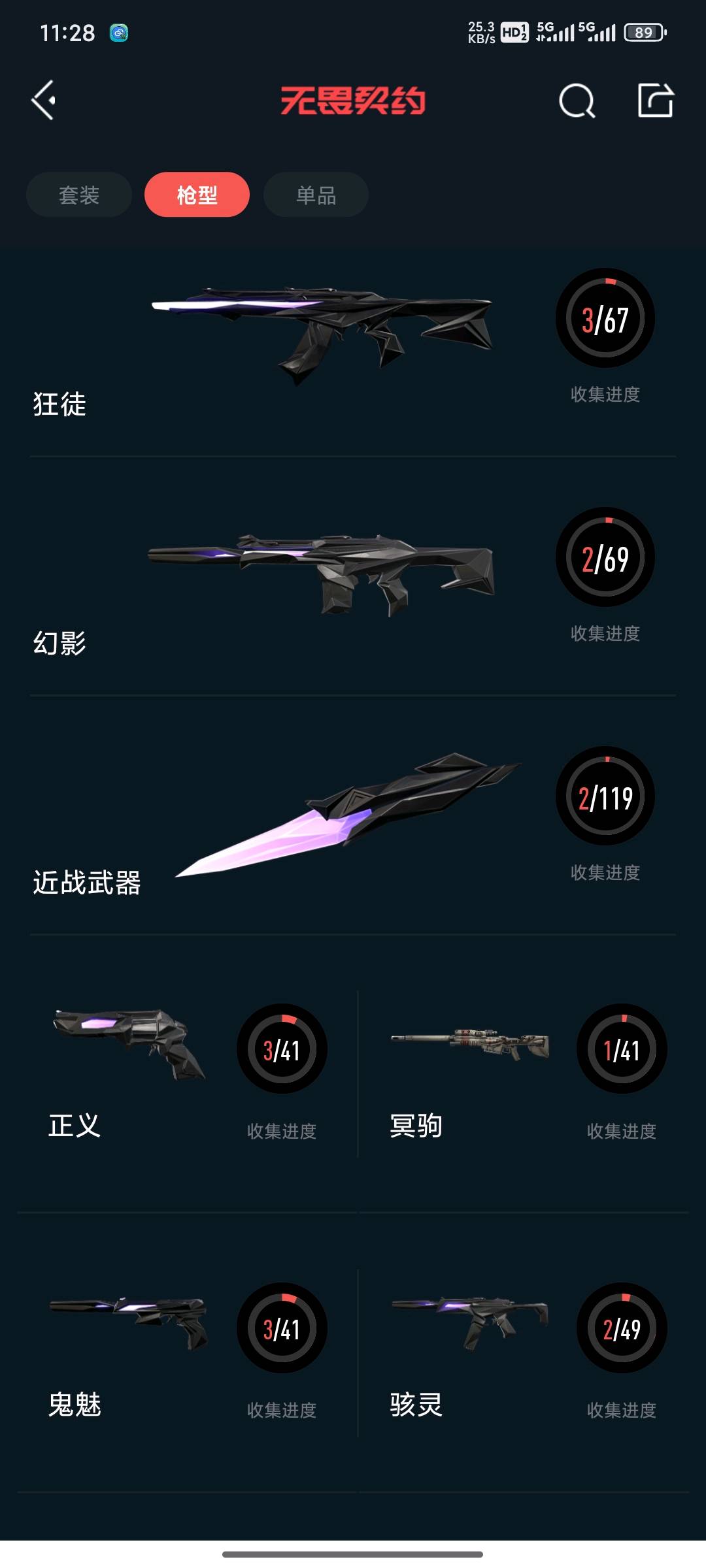
Task: Go back using the top-left arrow
Action: pos(44,101)
